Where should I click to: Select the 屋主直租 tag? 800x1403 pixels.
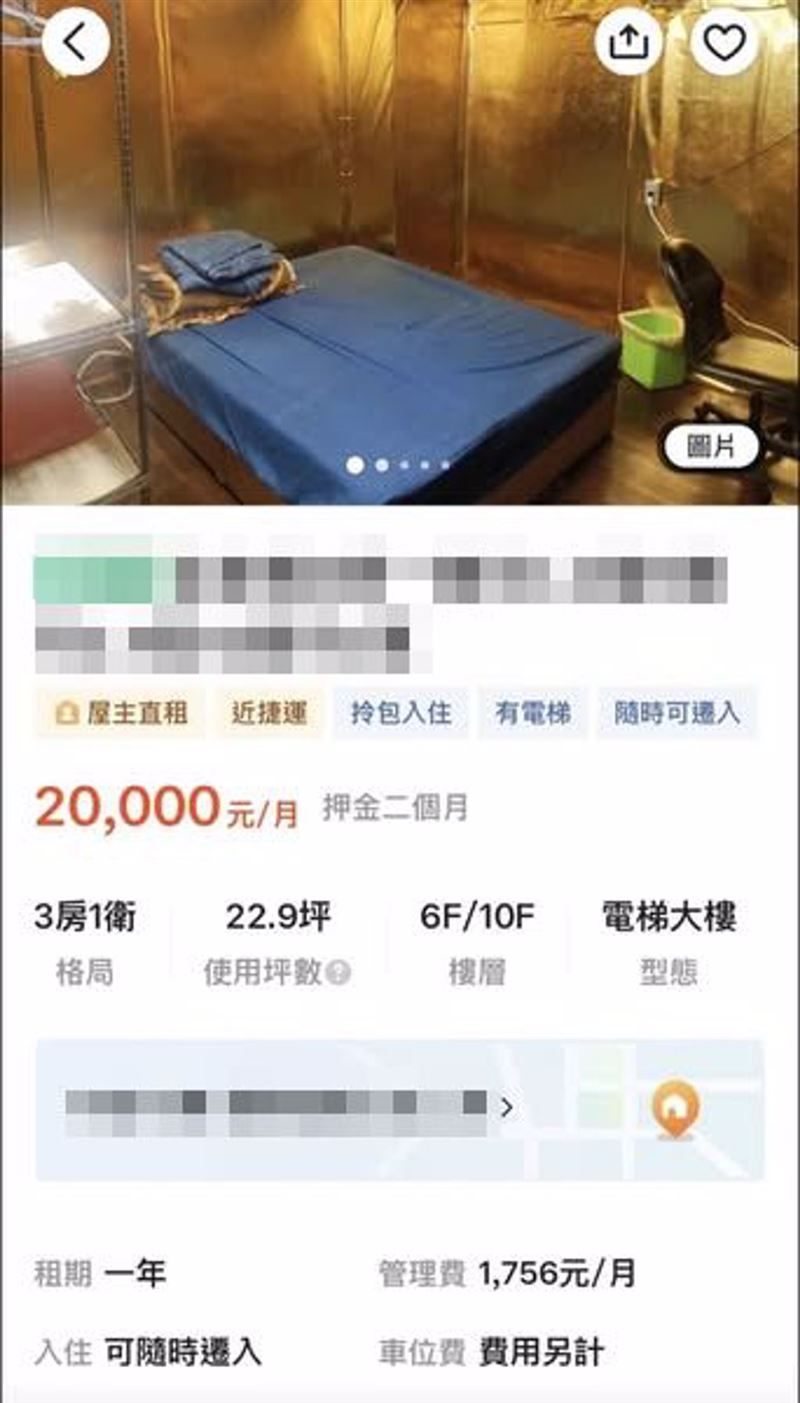121,713
